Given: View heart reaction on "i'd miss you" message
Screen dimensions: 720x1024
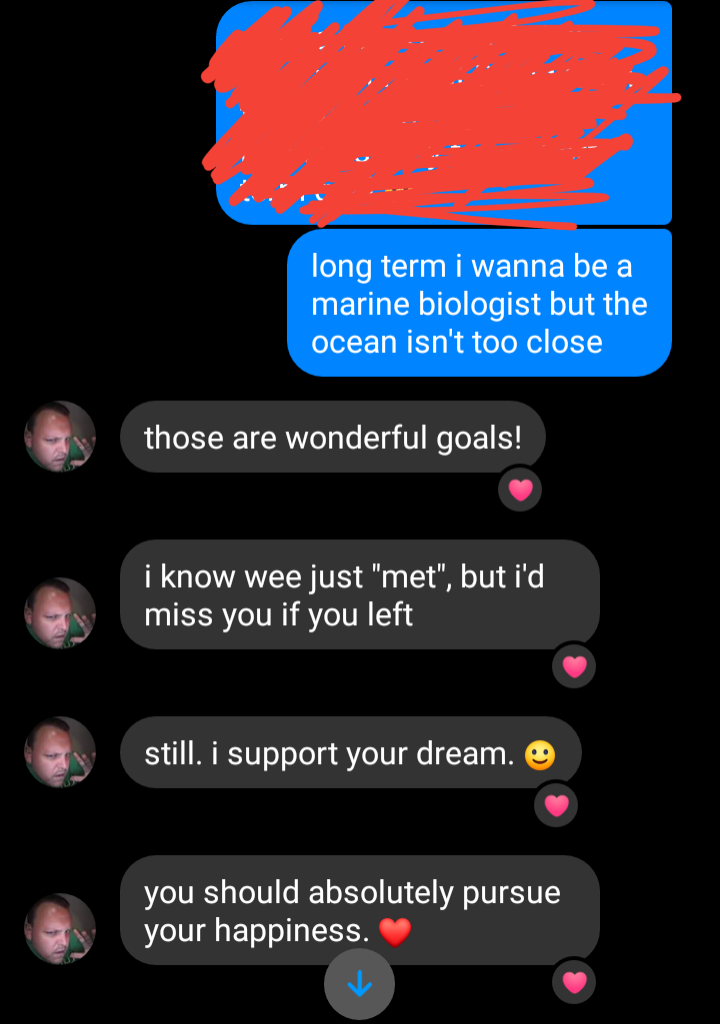Looking at the screenshot, I should tap(574, 665).
